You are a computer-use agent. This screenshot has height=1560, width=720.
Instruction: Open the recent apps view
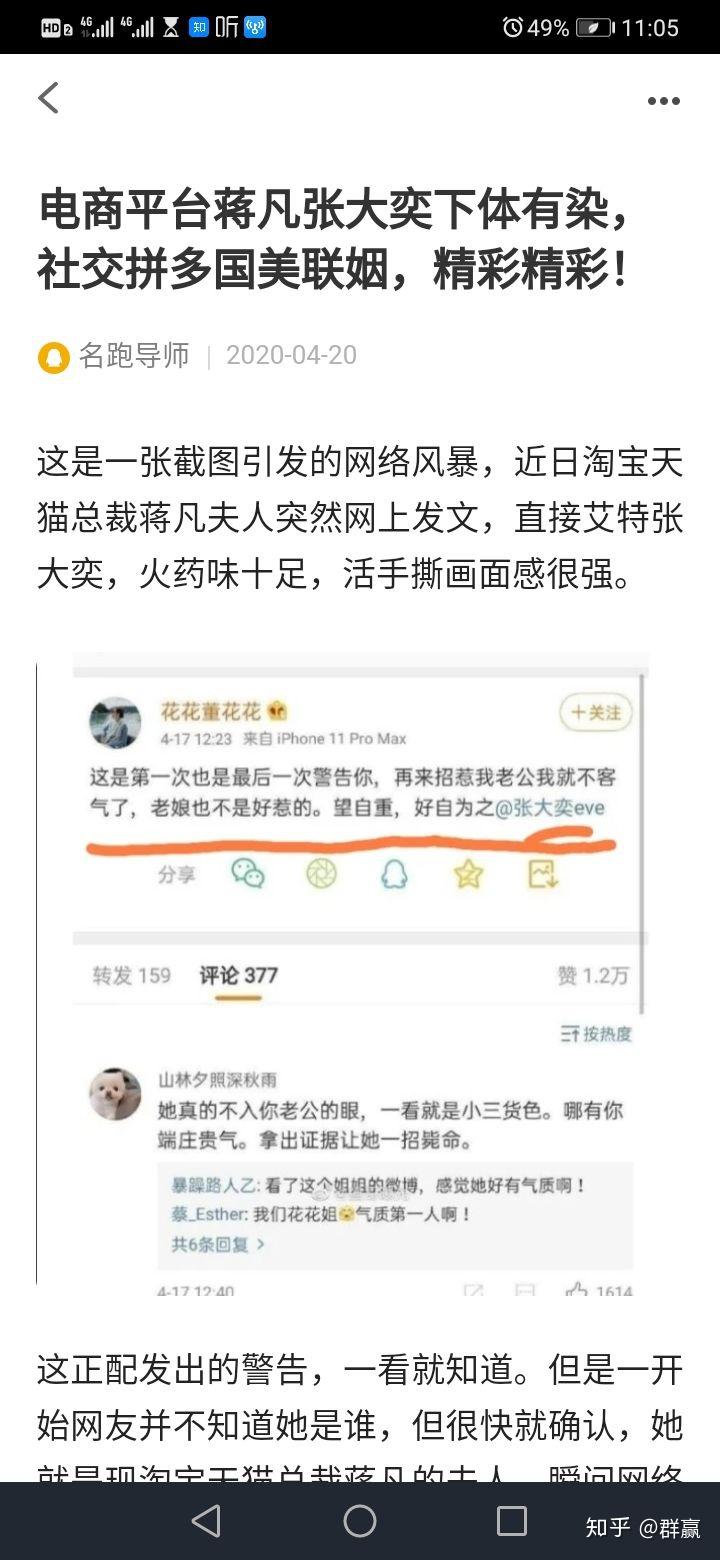pyautogui.click(x=511, y=1521)
